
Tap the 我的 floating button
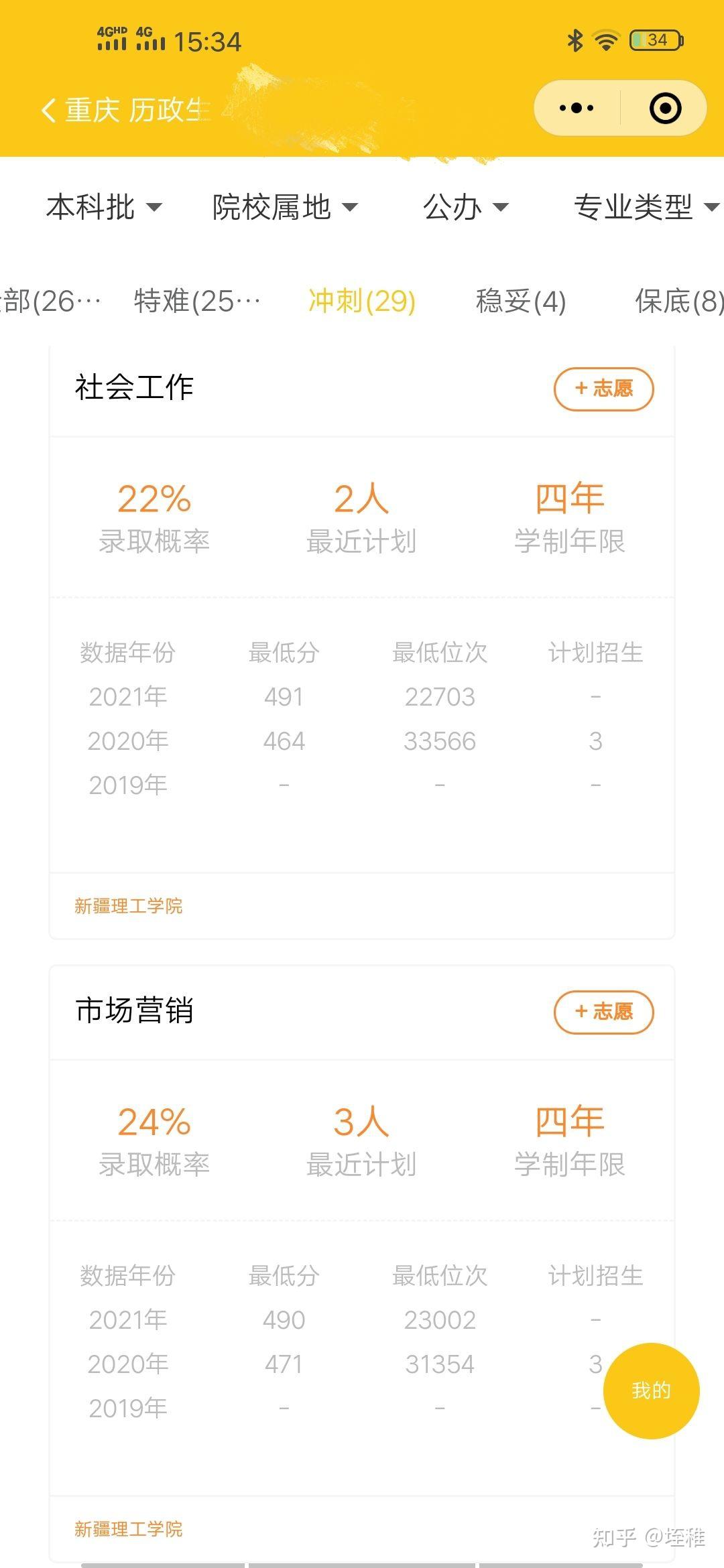point(651,1390)
